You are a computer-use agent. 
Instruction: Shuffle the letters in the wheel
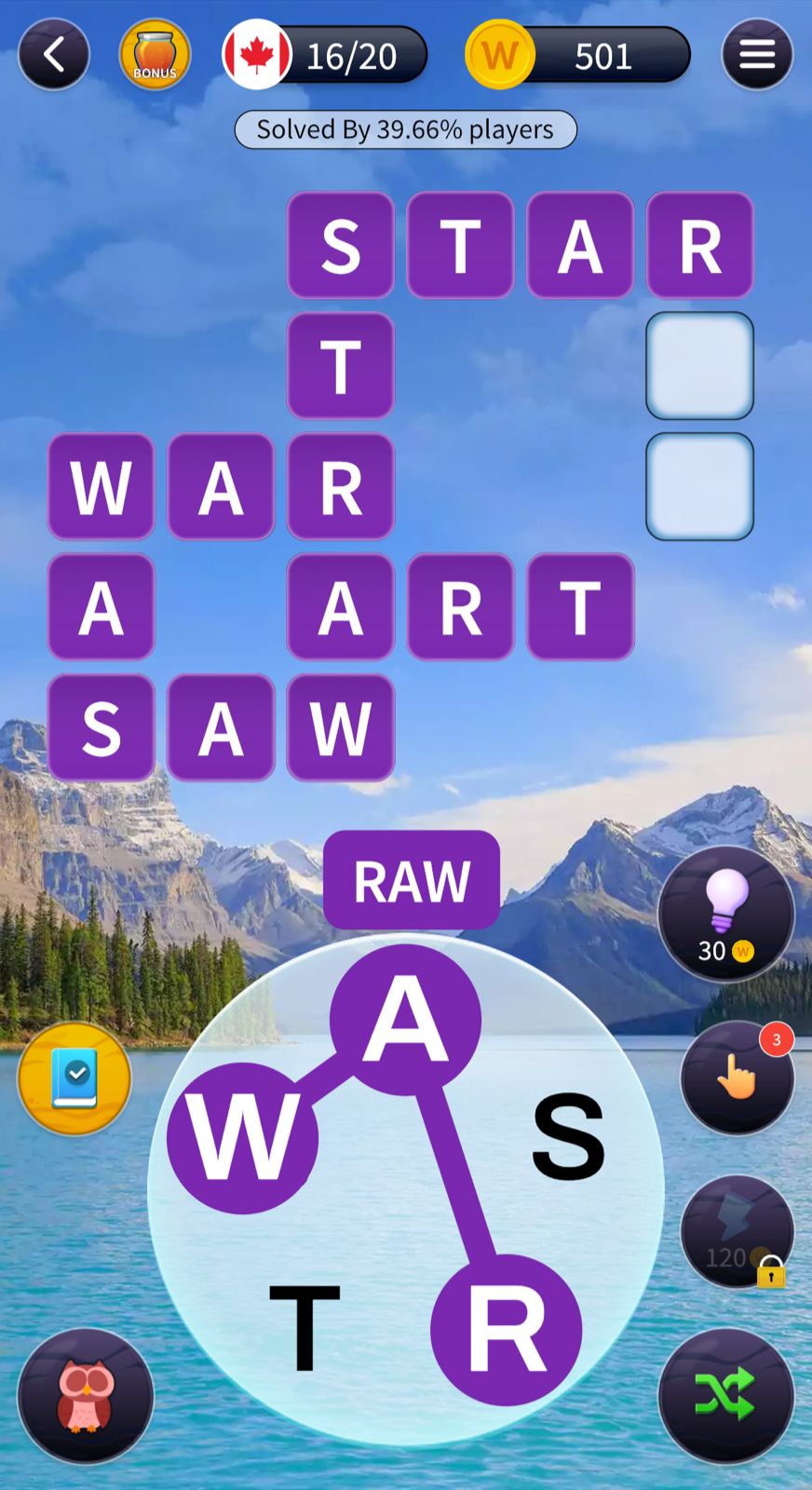pos(726,1395)
